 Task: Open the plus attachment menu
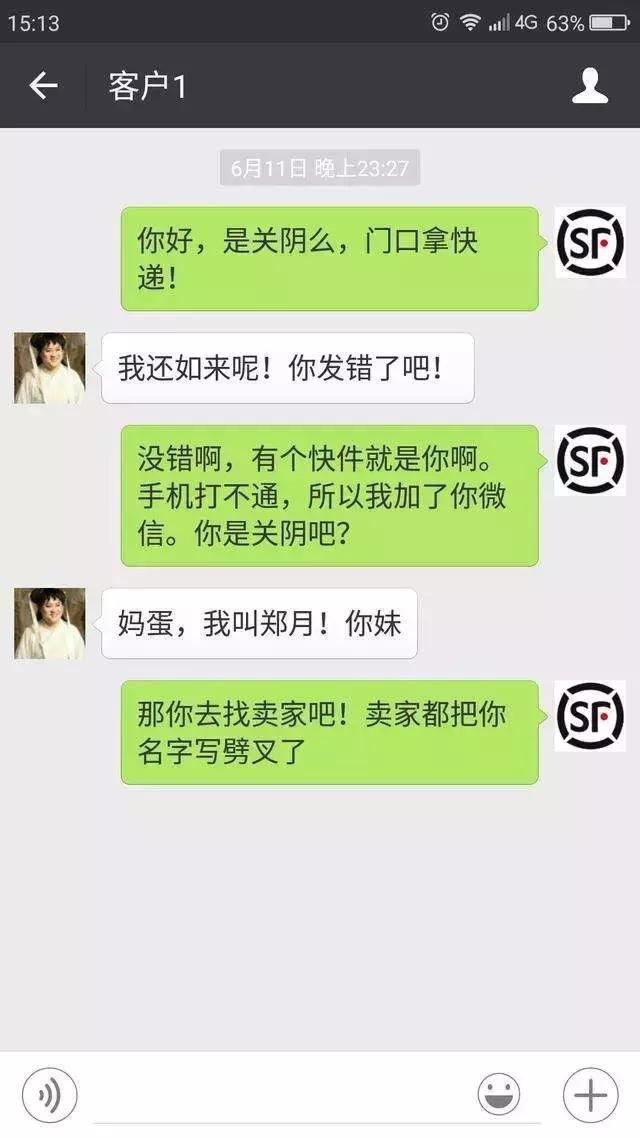point(590,1095)
